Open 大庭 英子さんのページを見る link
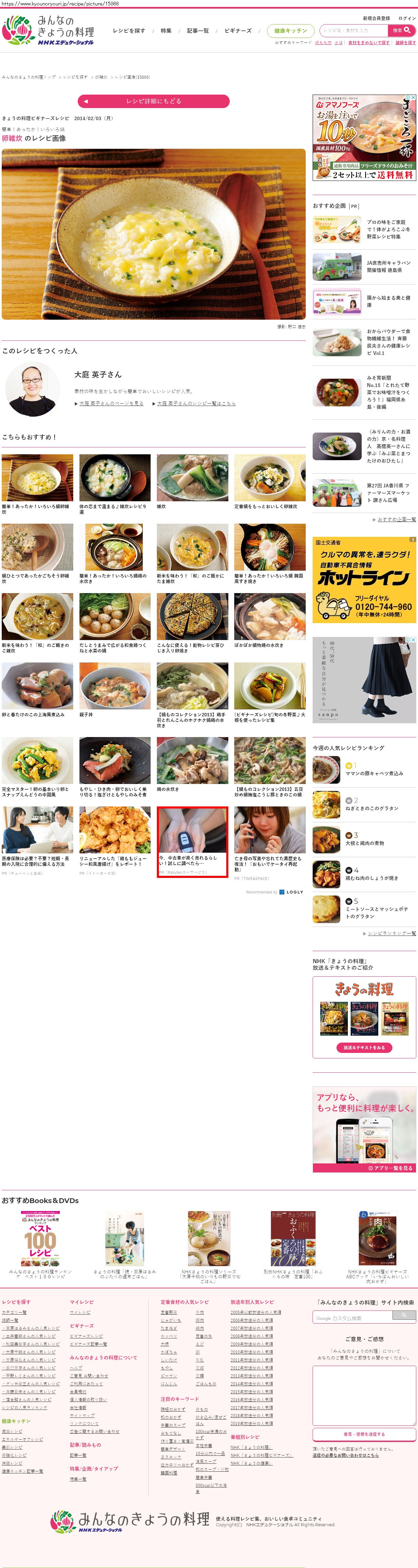The image size is (418, 1568). pyautogui.click(x=111, y=403)
